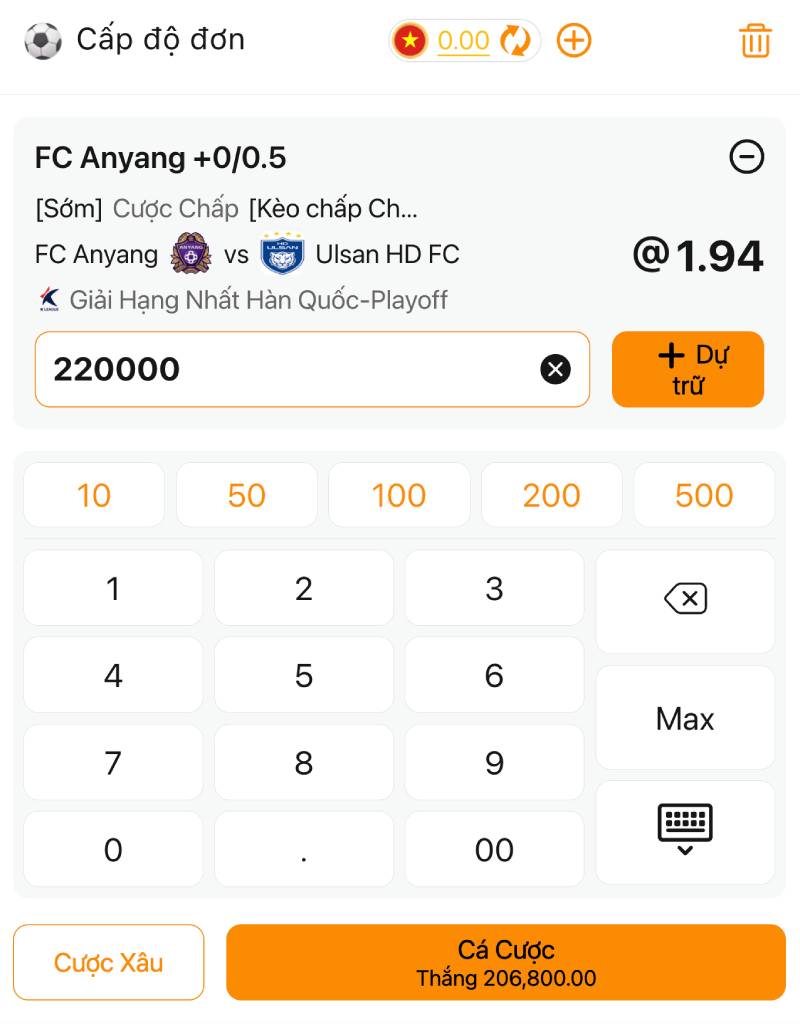Image resolution: width=800 pixels, height=1024 pixels.
Task: Click the Vietnam flag star balance icon
Action: tap(410, 41)
